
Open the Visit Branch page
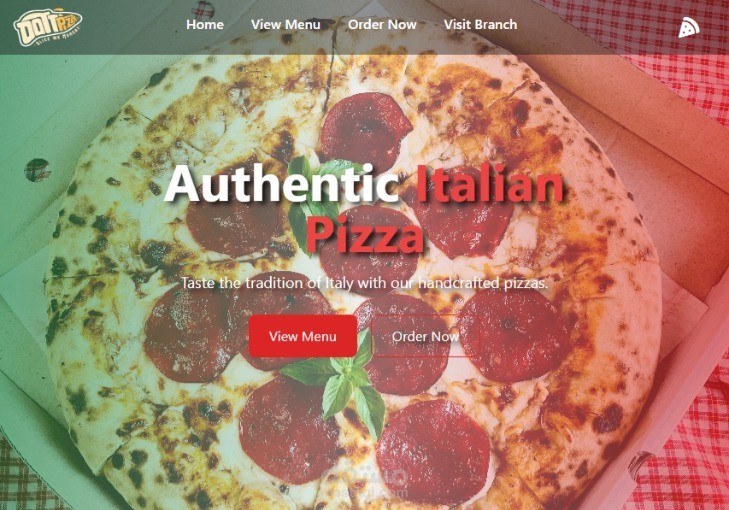[480, 24]
